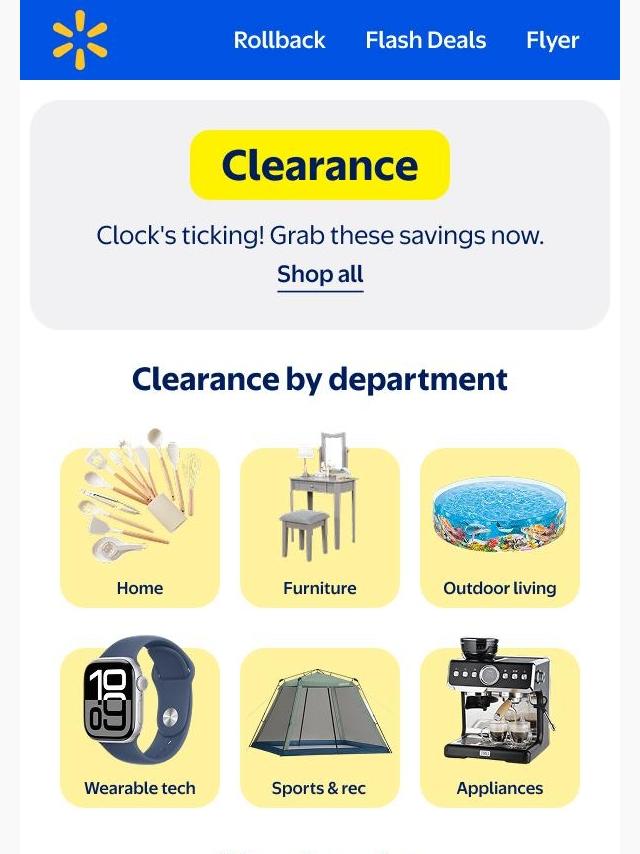Tap the yellow Clearance button
This screenshot has height=854, width=640.
click(320, 165)
